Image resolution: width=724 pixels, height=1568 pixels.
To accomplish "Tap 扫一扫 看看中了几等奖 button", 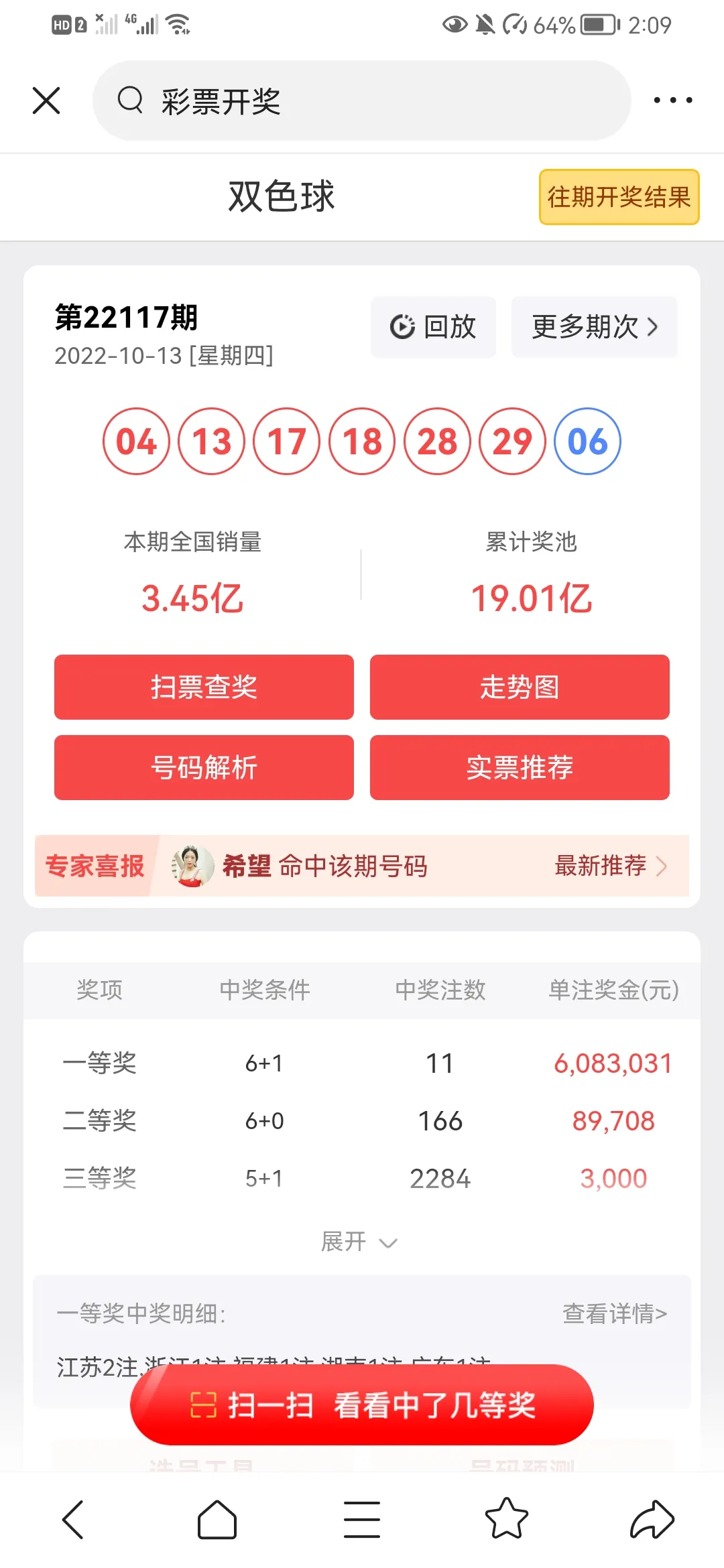I will (x=362, y=1404).
